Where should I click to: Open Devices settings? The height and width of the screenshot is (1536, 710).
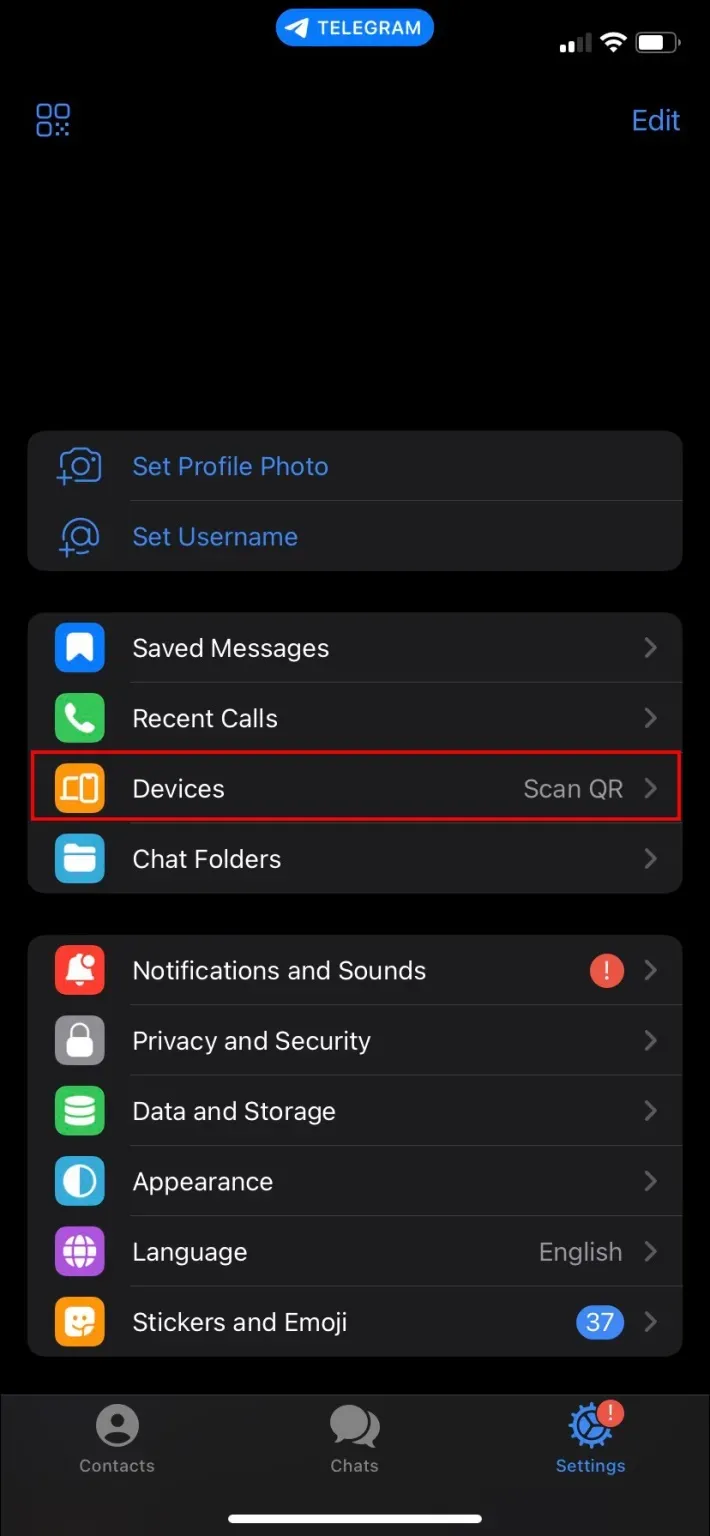click(355, 789)
